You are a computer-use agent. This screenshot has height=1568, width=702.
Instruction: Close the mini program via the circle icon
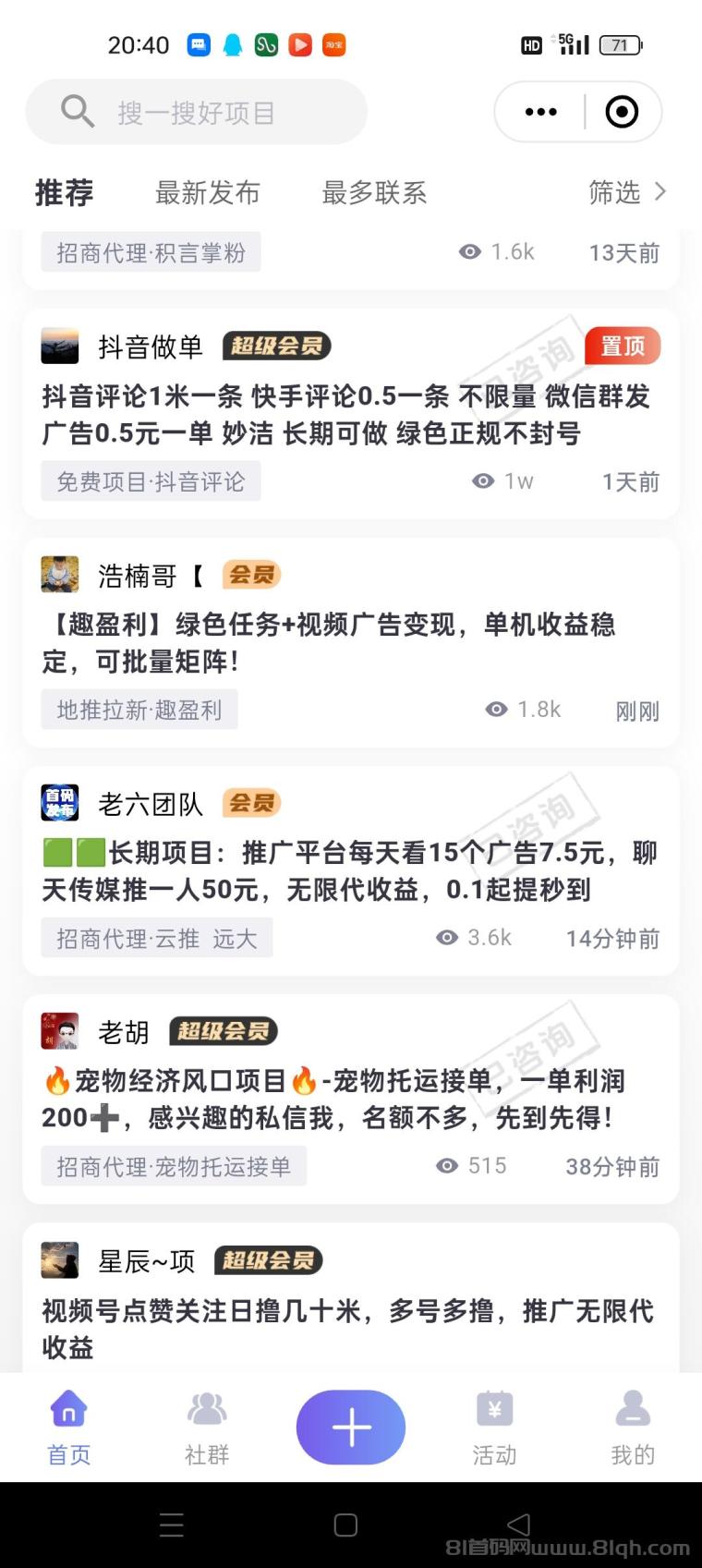tap(622, 113)
